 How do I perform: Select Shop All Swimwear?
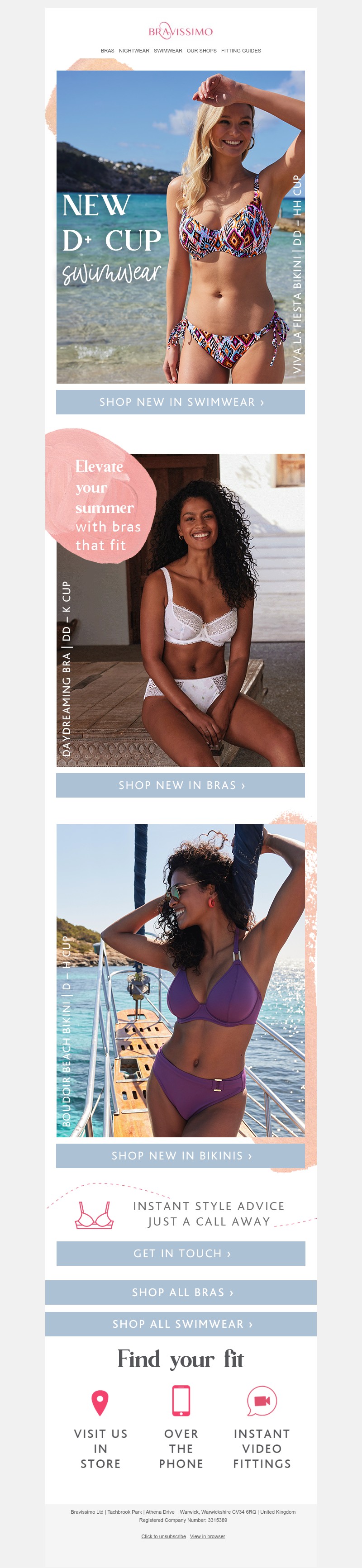pyautogui.click(x=181, y=1324)
